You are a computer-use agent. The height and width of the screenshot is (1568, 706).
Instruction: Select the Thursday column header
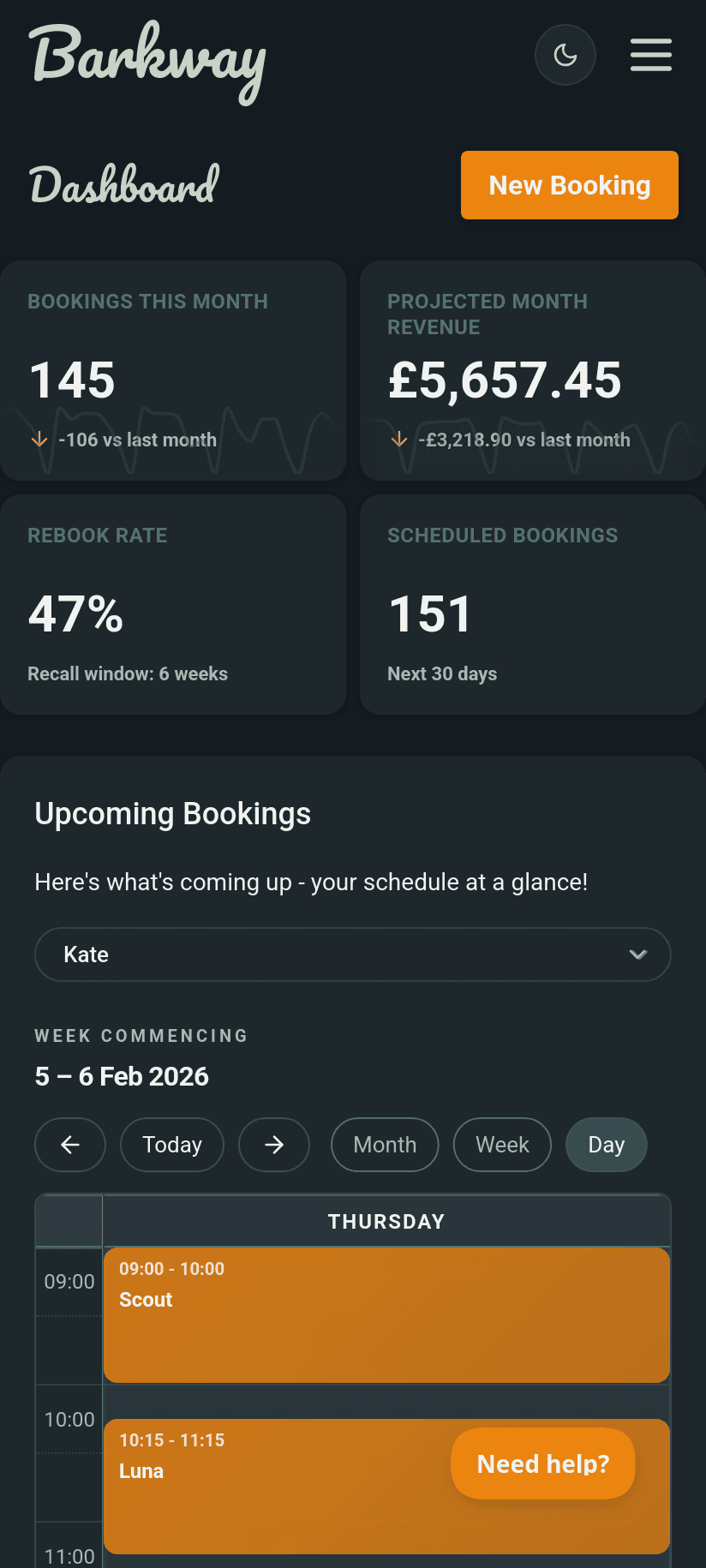click(386, 1221)
